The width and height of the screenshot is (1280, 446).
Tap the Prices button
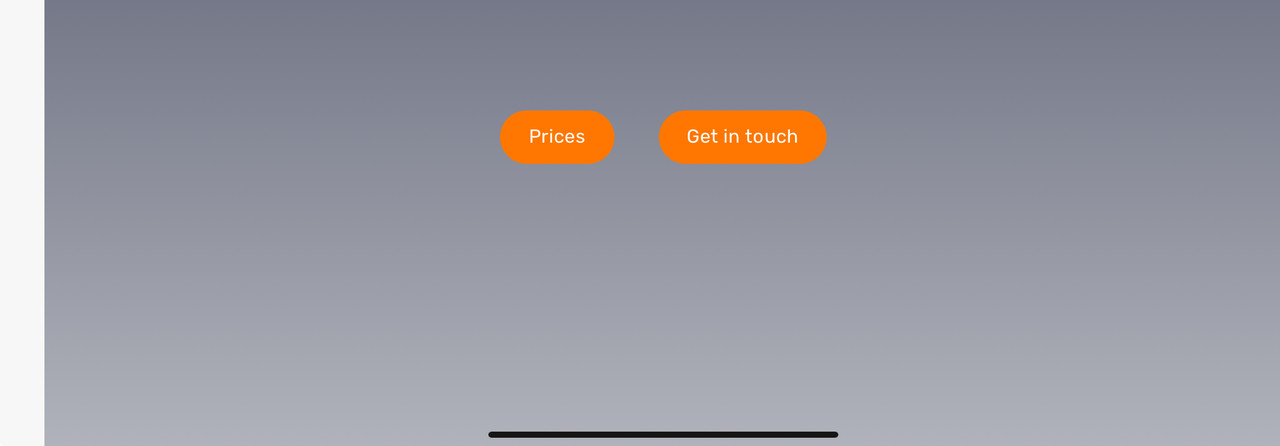[x=557, y=137]
